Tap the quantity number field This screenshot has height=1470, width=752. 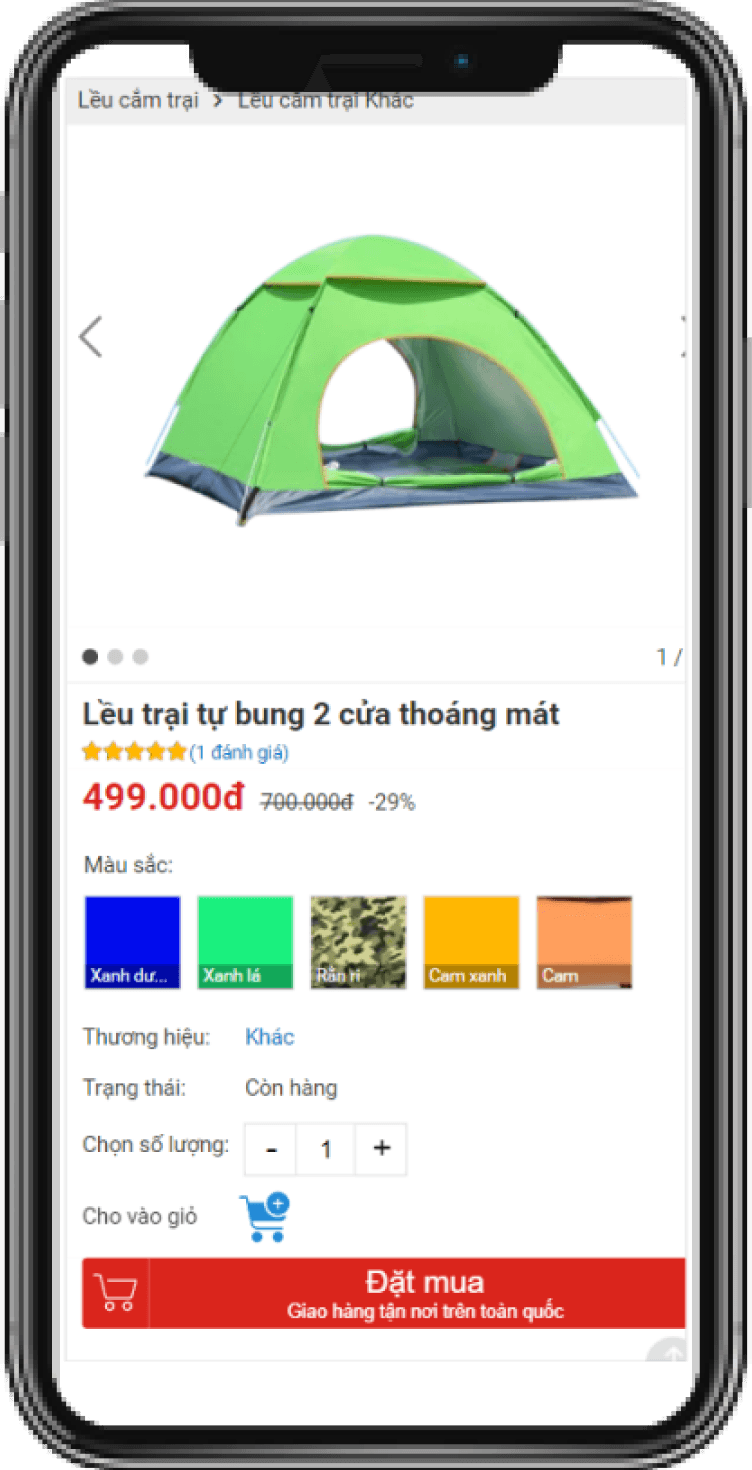[326, 1149]
